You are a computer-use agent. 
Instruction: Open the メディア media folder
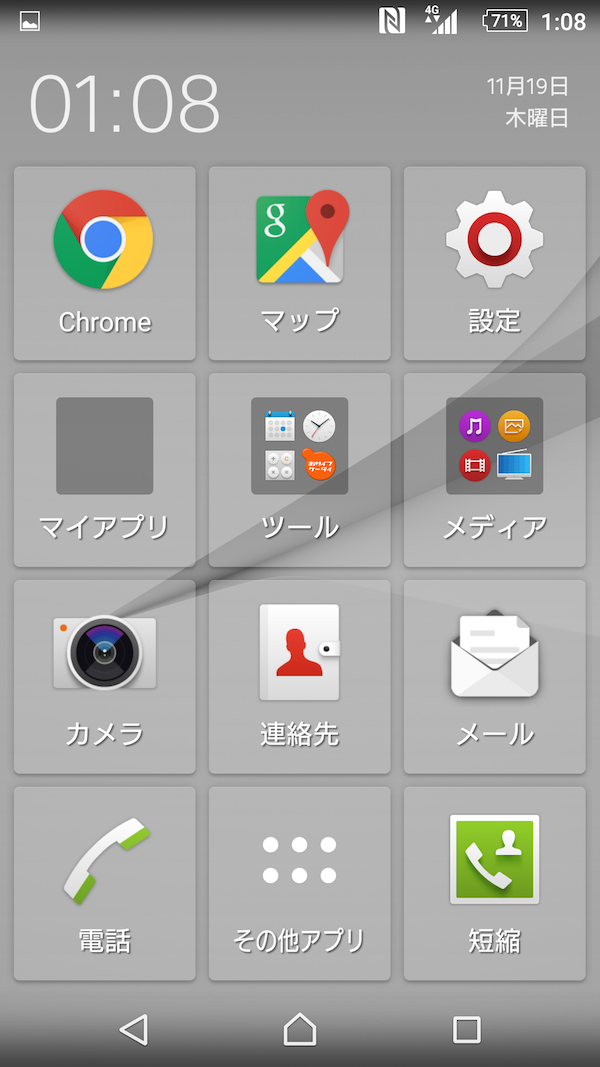tap(494, 469)
